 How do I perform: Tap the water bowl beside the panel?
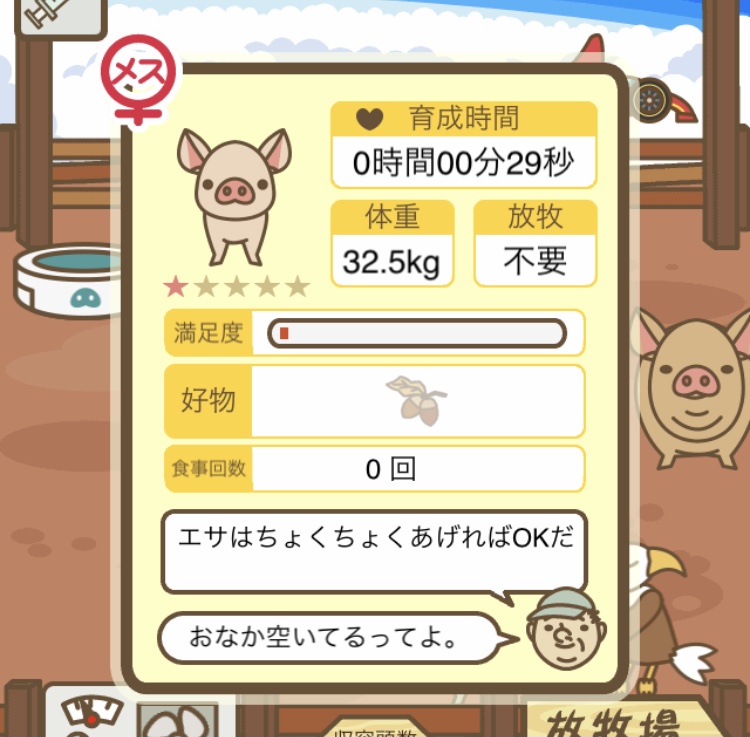point(60,280)
